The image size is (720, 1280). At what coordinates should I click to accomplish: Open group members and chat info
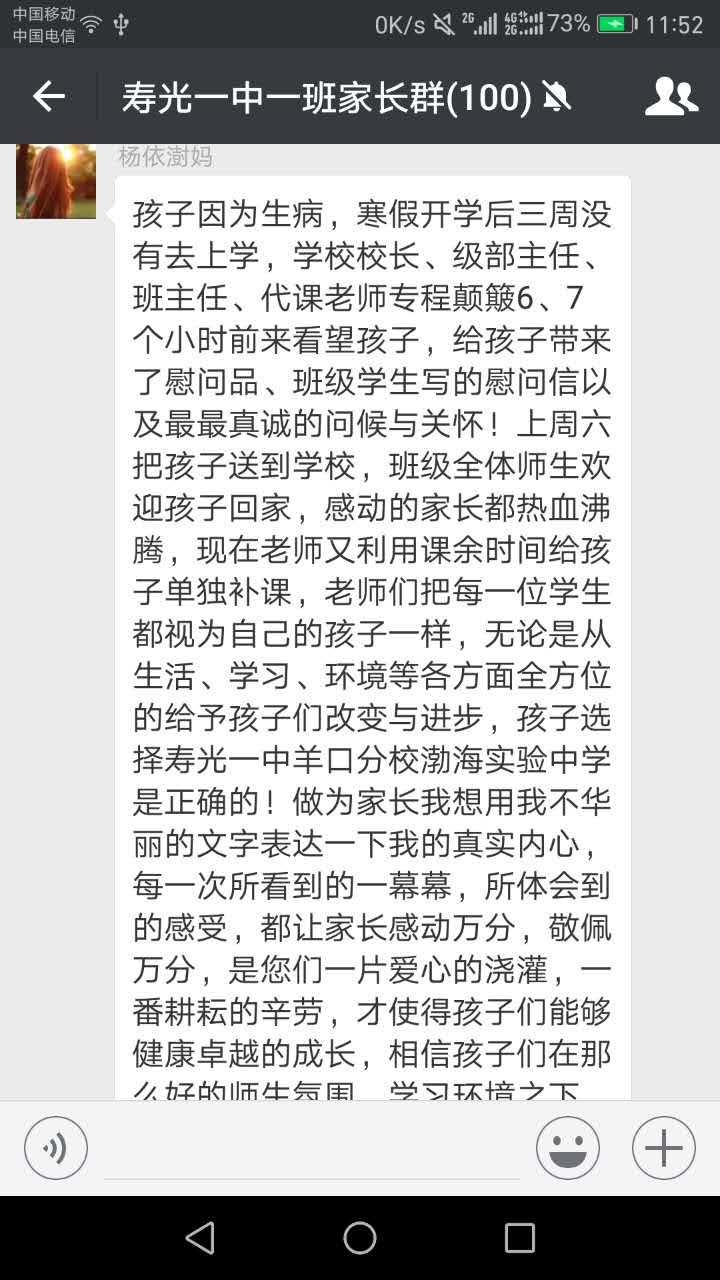point(671,97)
